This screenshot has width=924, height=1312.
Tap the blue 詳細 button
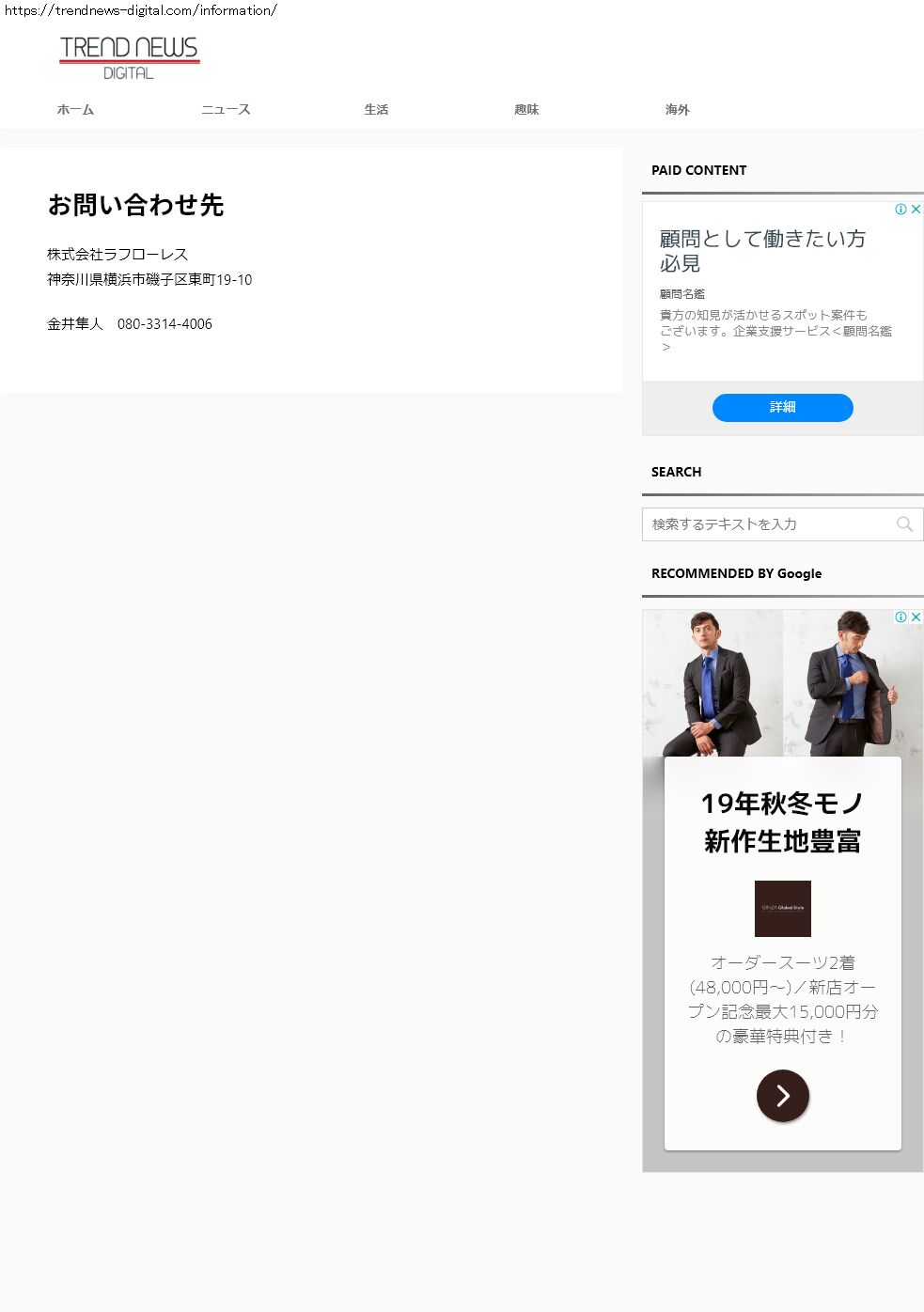(782, 407)
